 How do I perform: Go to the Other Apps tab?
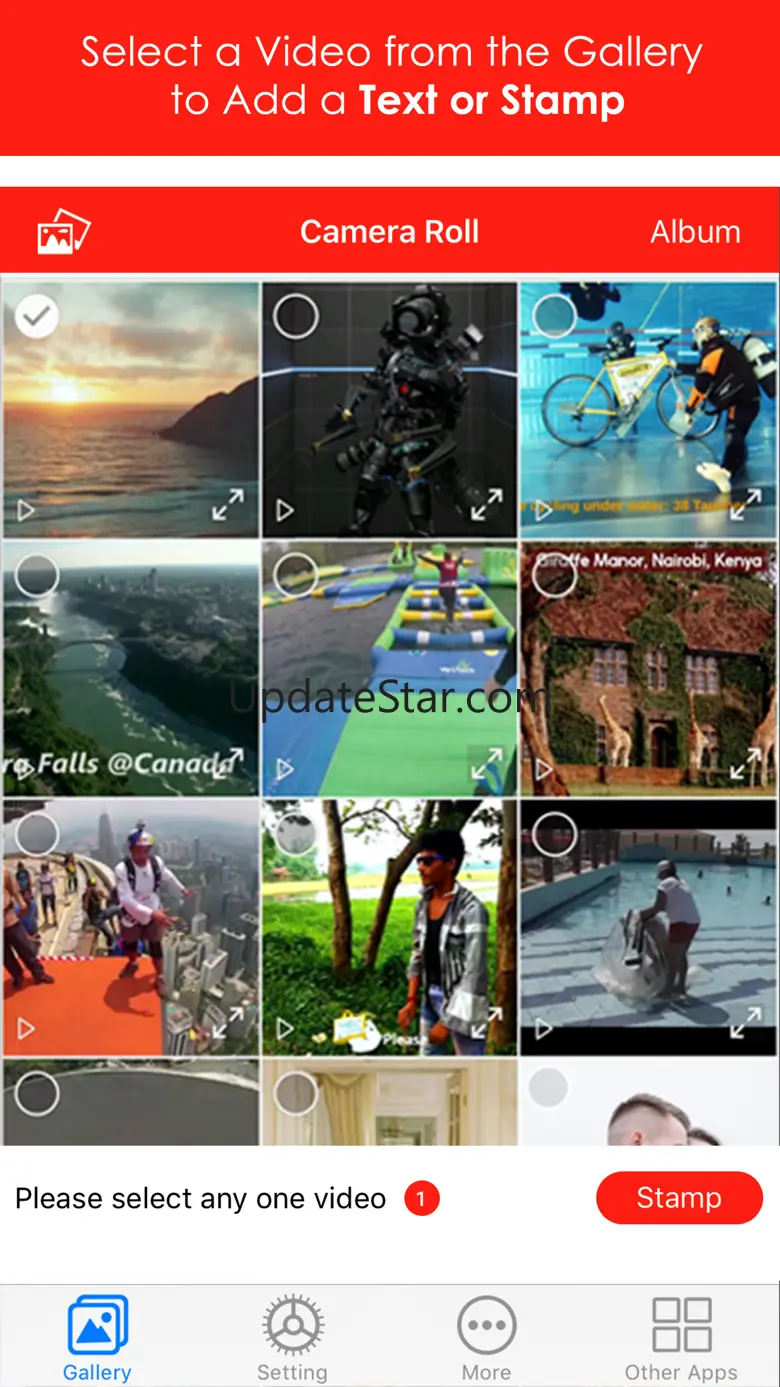[681, 1339]
